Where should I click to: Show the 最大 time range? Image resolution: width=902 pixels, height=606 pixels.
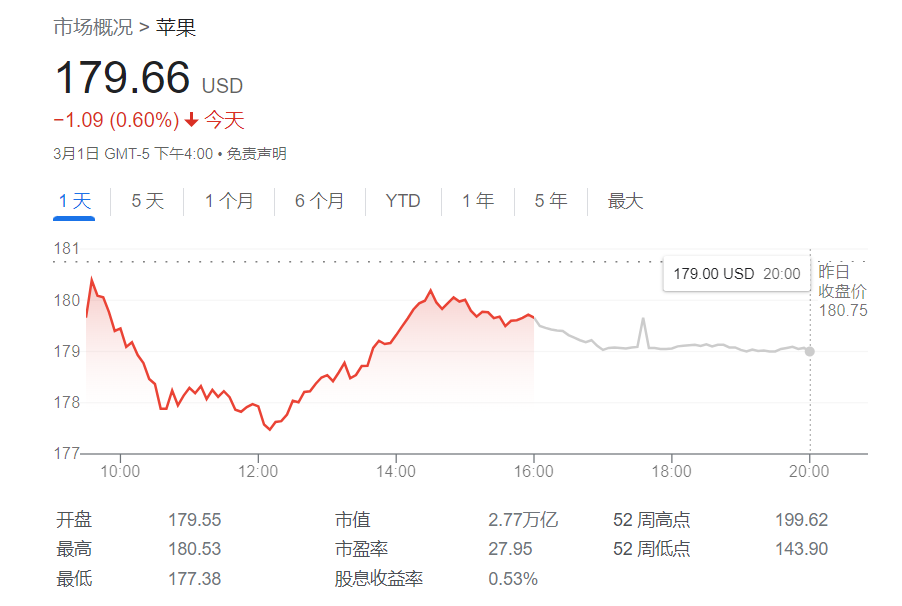[x=625, y=201]
